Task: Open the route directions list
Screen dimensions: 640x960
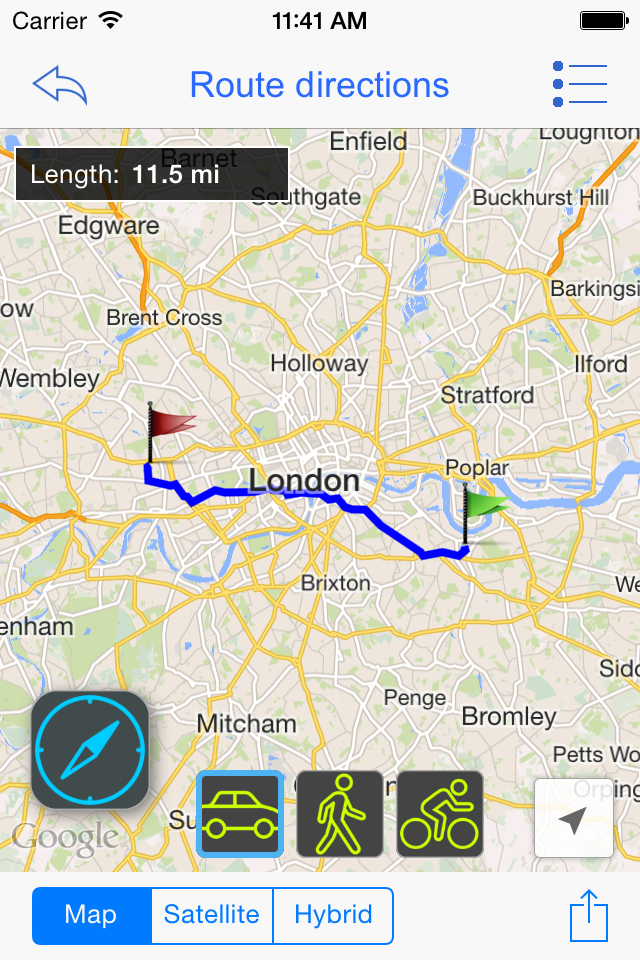Action: (579, 85)
